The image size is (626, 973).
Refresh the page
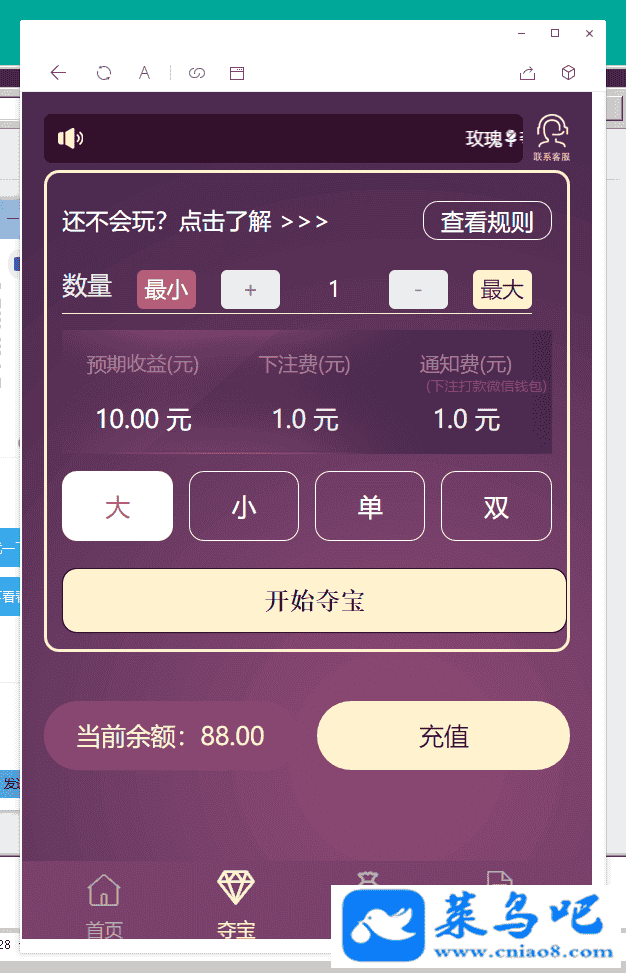(x=103, y=73)
